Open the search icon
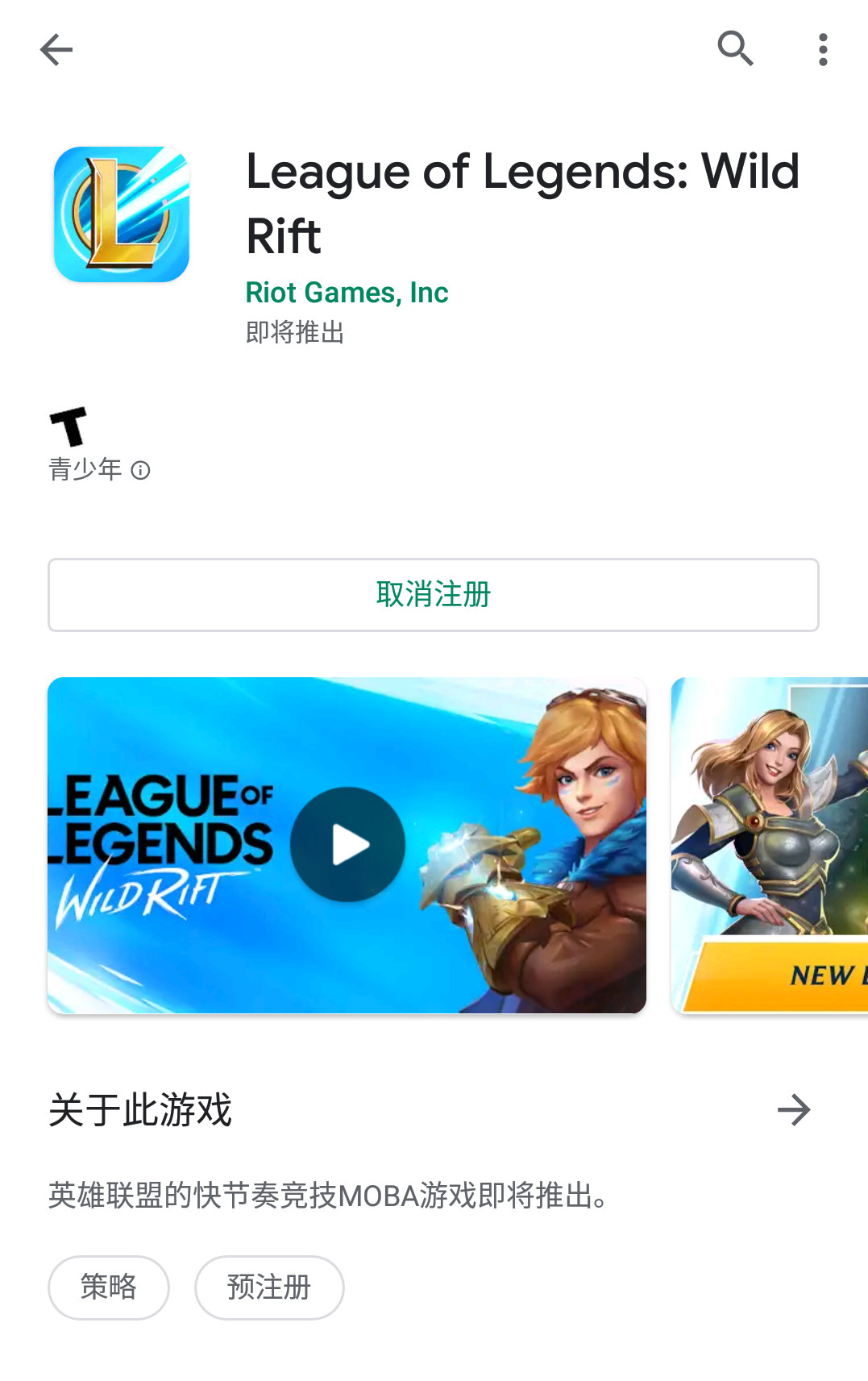 coord(735,49)
